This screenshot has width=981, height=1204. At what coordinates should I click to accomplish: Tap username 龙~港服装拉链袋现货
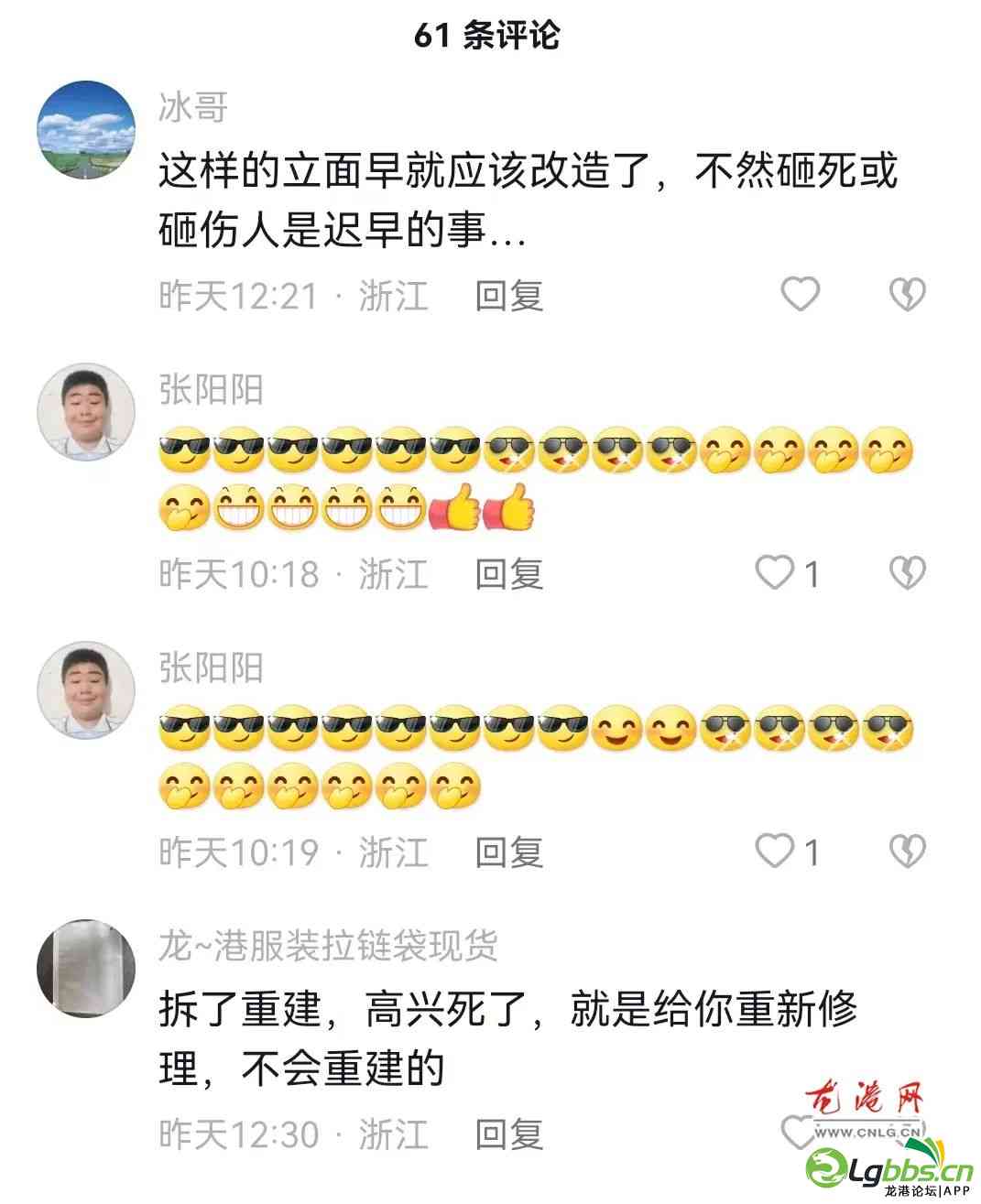click(328, 945)
